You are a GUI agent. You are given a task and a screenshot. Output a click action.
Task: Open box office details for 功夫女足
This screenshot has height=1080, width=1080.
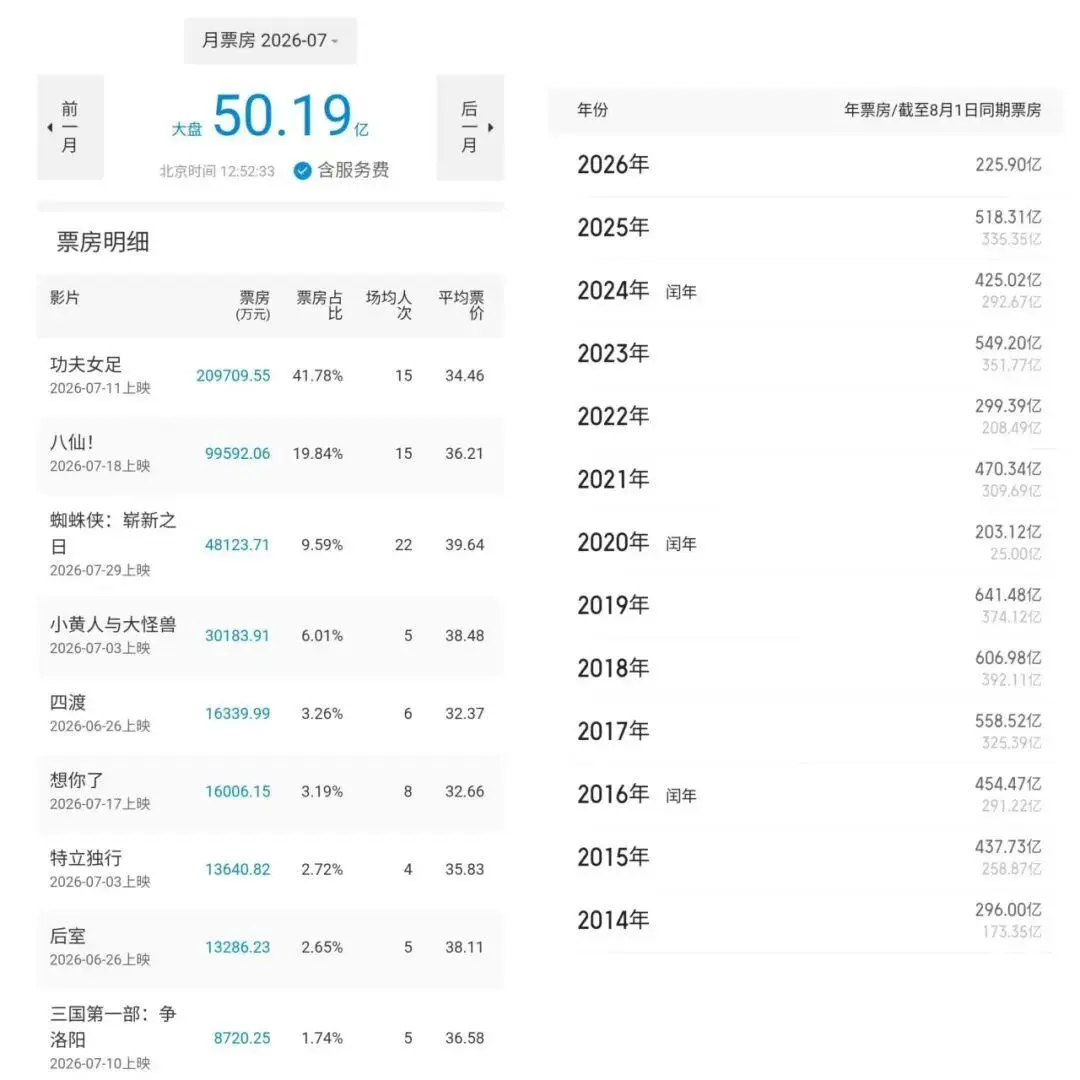[270, 376]
